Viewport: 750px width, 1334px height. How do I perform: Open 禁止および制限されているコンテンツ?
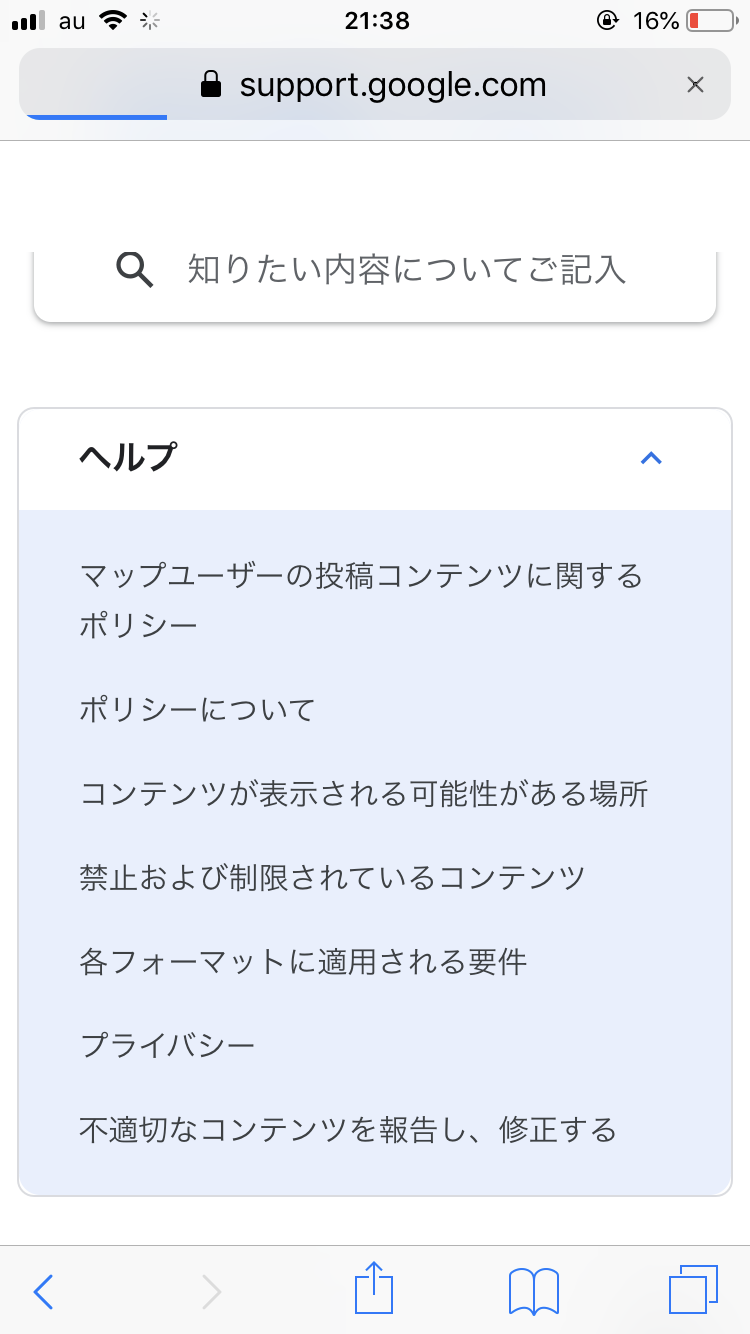coord(332,878)
